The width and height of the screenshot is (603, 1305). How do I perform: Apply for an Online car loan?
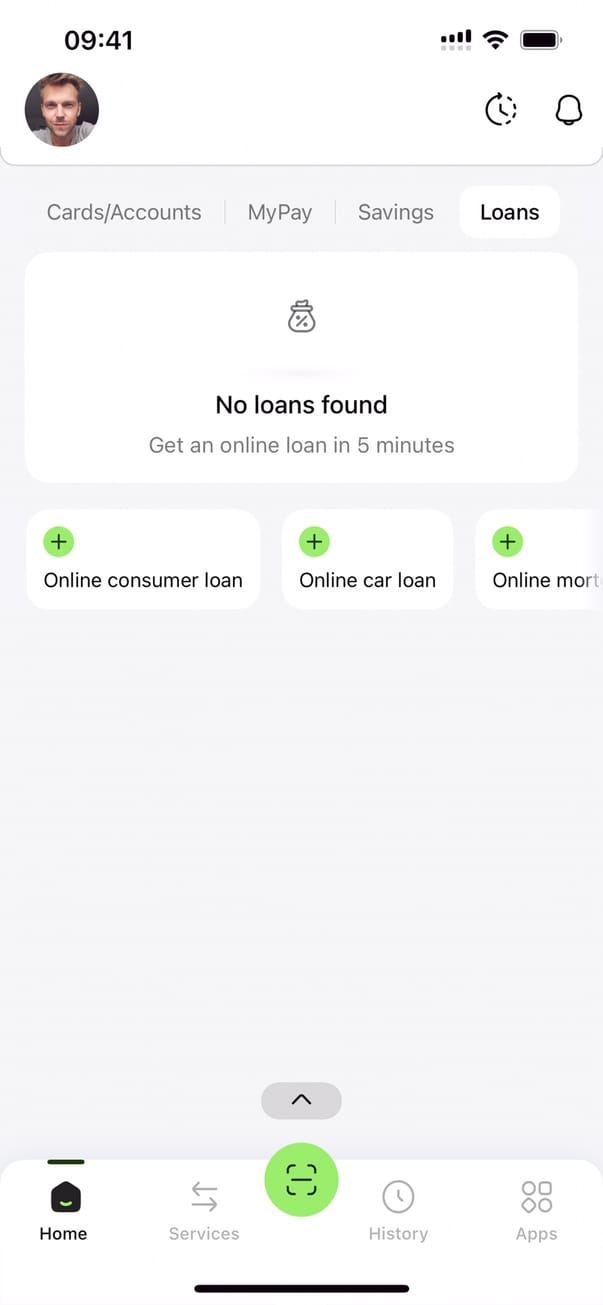pyautogui.click(x=367, y=560)
